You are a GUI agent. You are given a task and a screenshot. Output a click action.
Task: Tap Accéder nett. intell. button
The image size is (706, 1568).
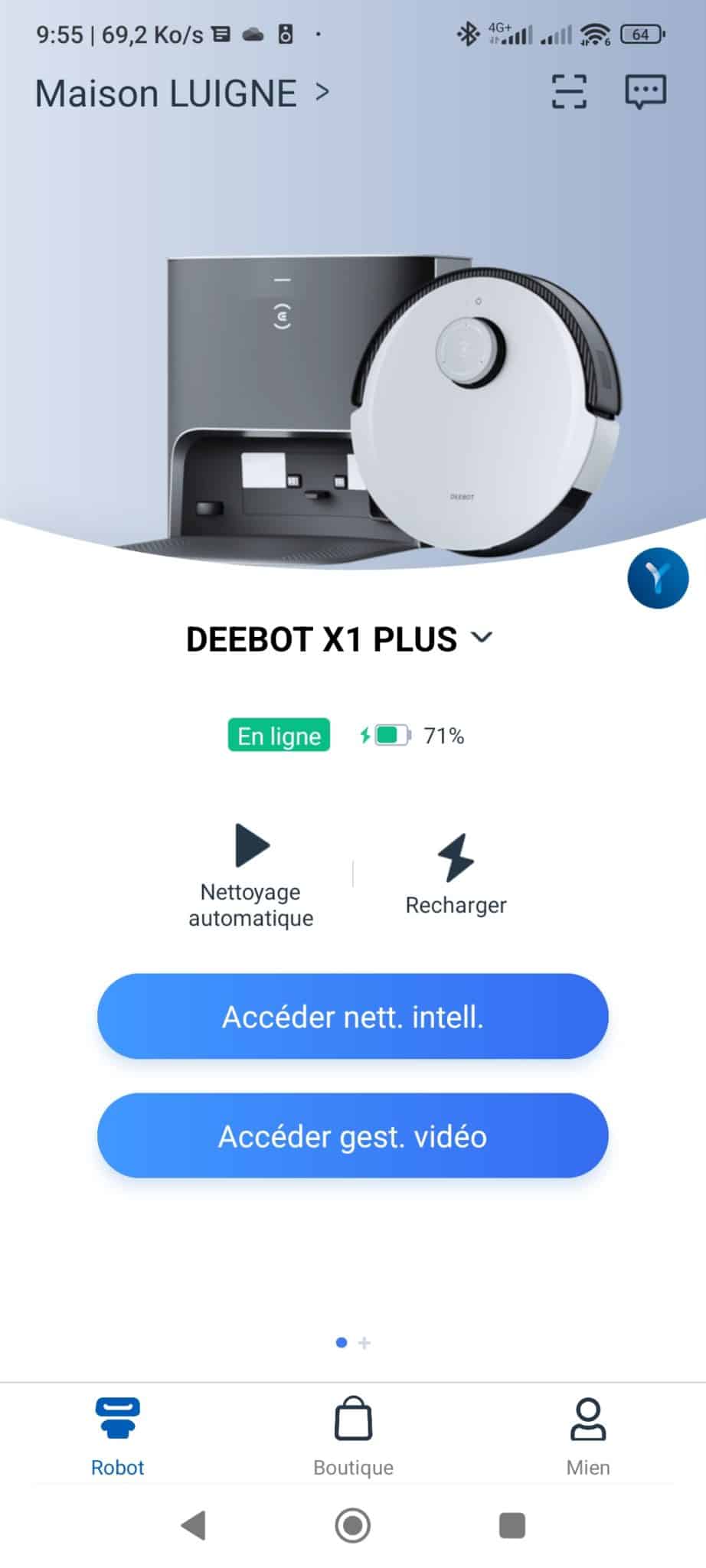click(x=353, y=1016)
